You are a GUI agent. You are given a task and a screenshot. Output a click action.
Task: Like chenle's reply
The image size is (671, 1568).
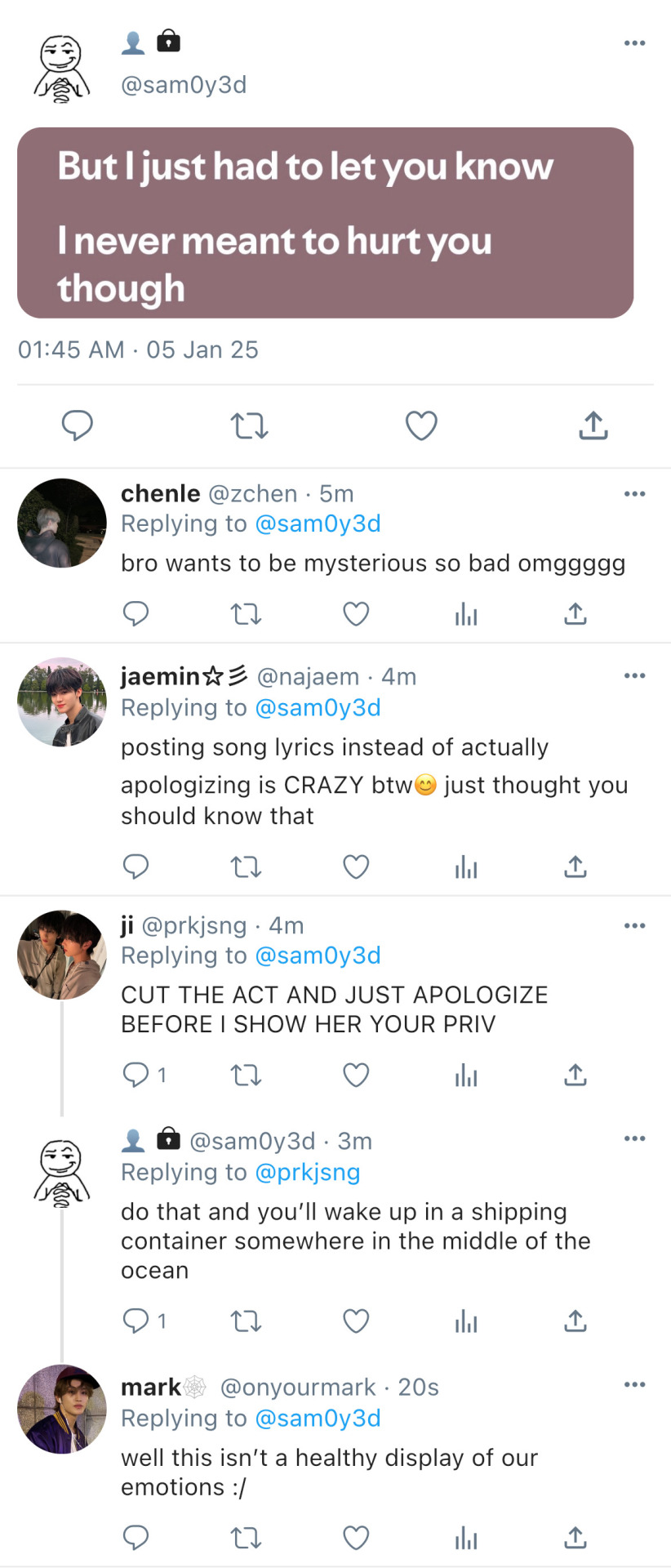(356, 613)
